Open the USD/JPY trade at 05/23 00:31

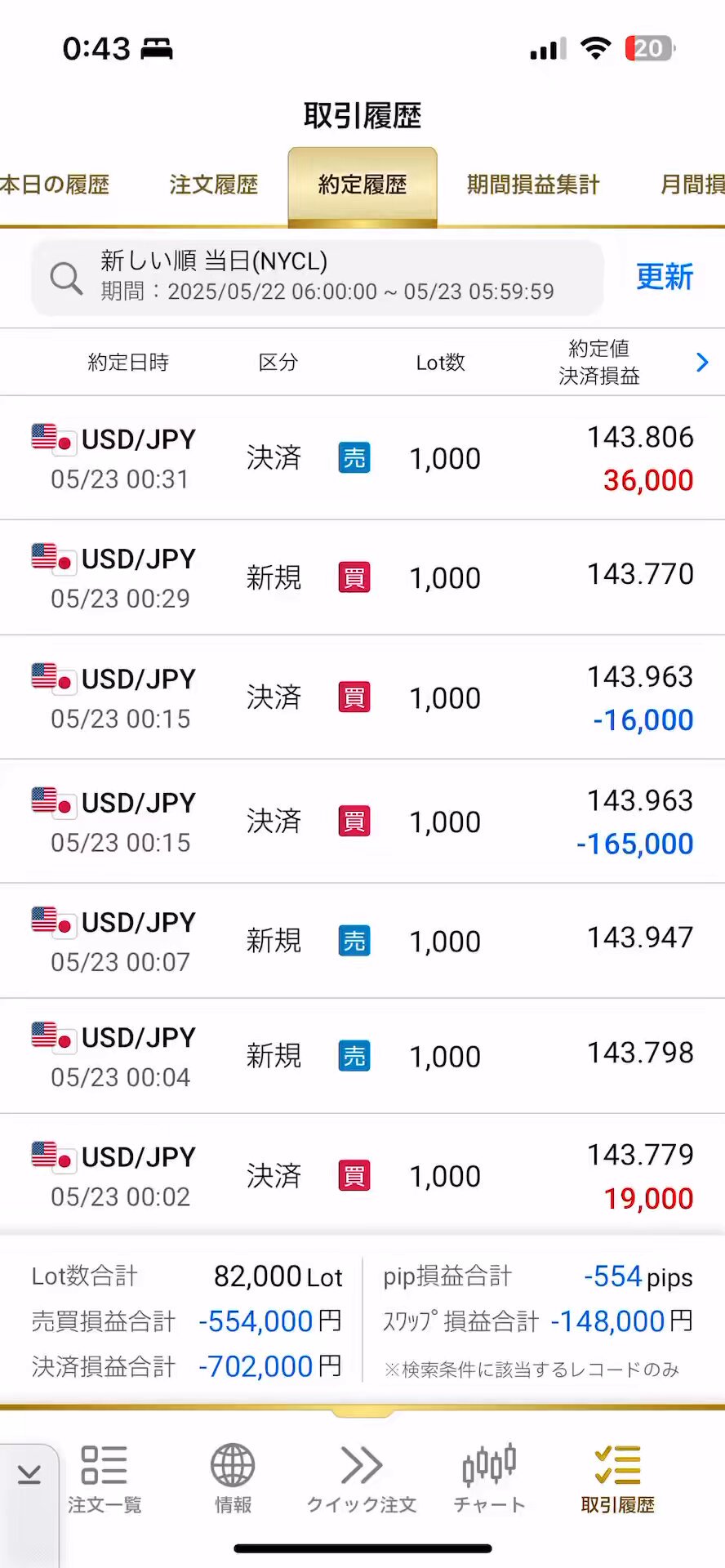362,458
